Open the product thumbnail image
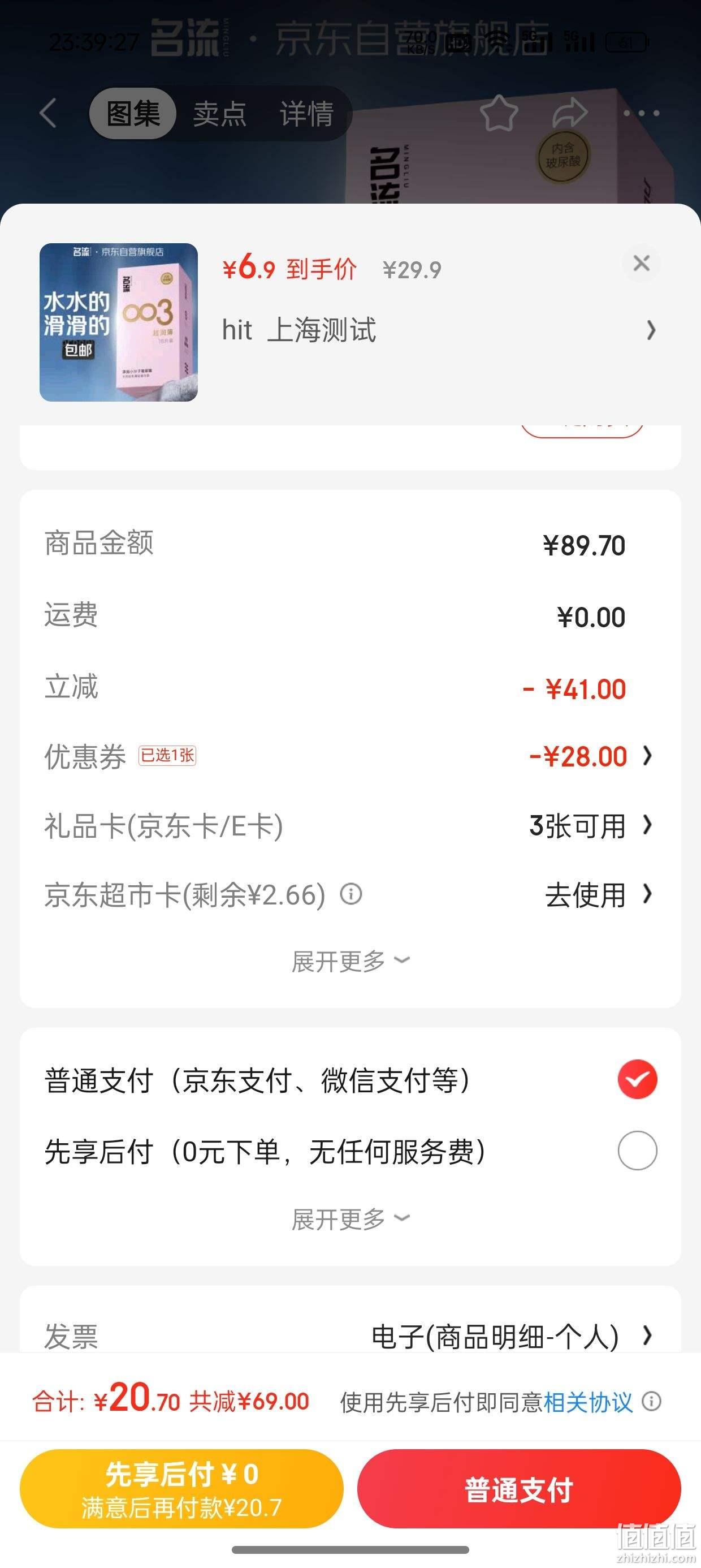This screenshot has height=1568, width=701. coord(119,322)
